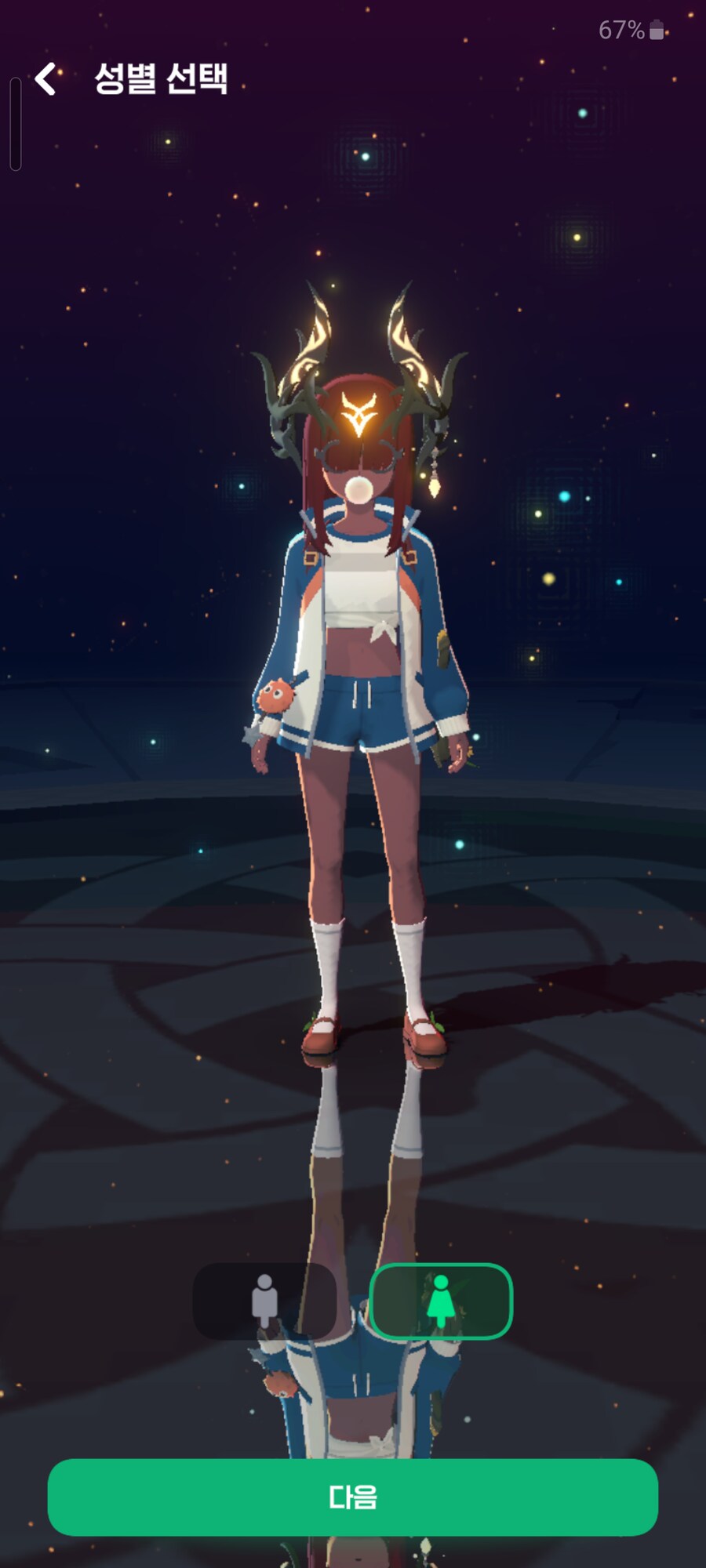The width and height of the screenshot is (706, 1568).
Task: Select the male gender option
Action: pyautogui.click(x=264, y=1301)
